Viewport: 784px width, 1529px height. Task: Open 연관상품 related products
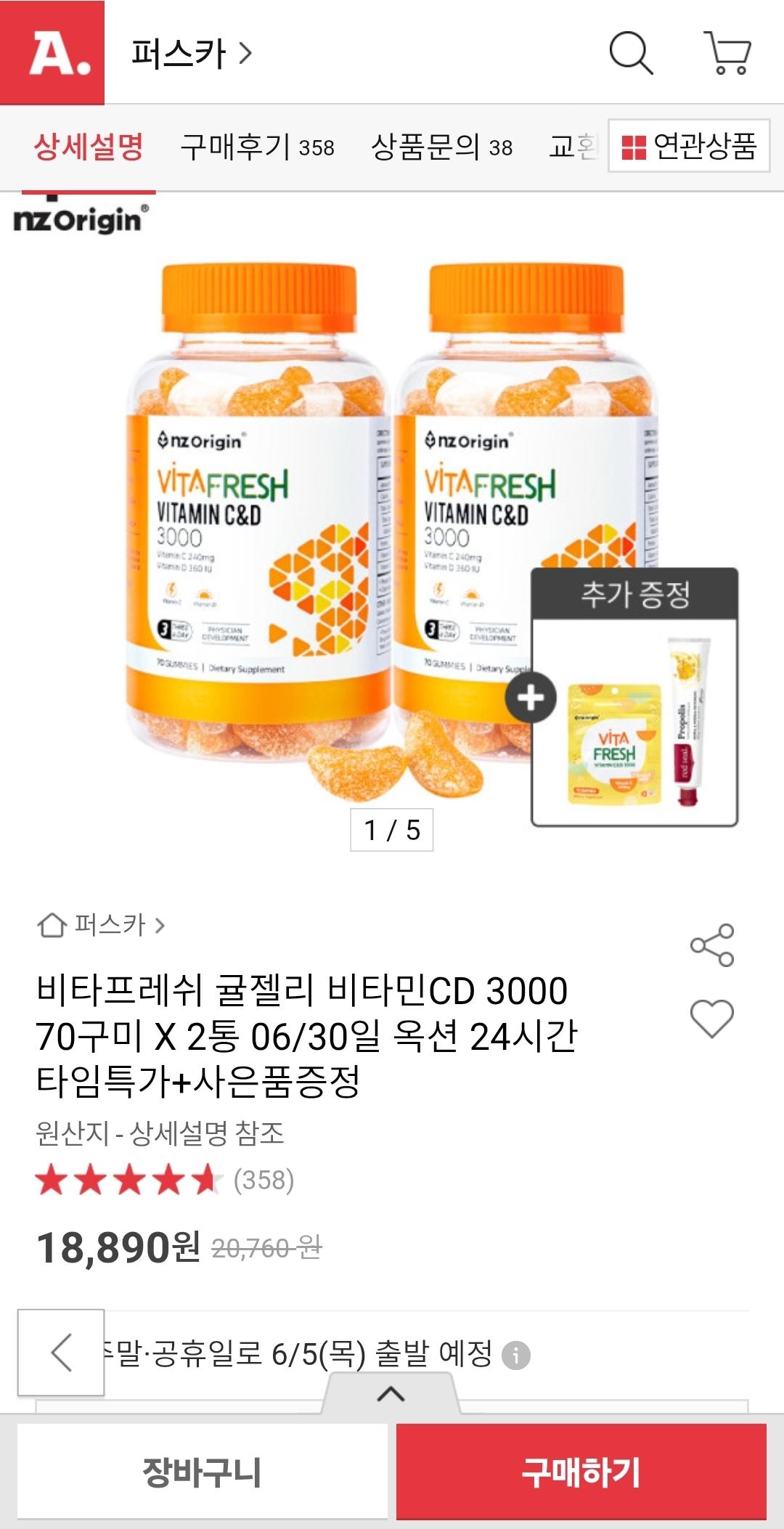pyautogui.click(x=689, y=146)
